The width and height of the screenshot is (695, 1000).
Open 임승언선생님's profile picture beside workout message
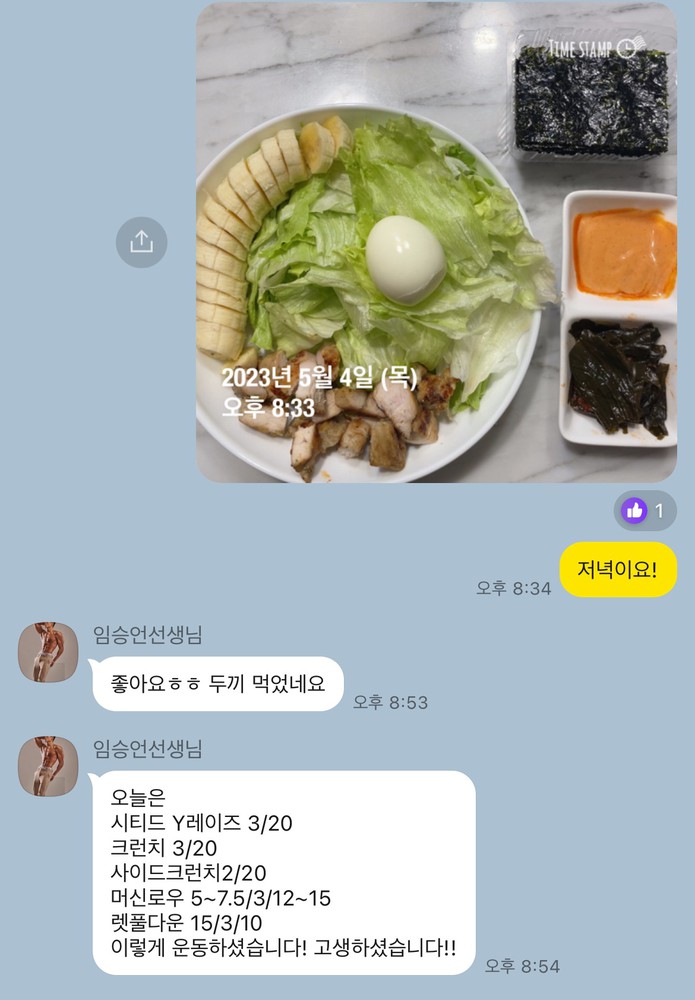48,767
